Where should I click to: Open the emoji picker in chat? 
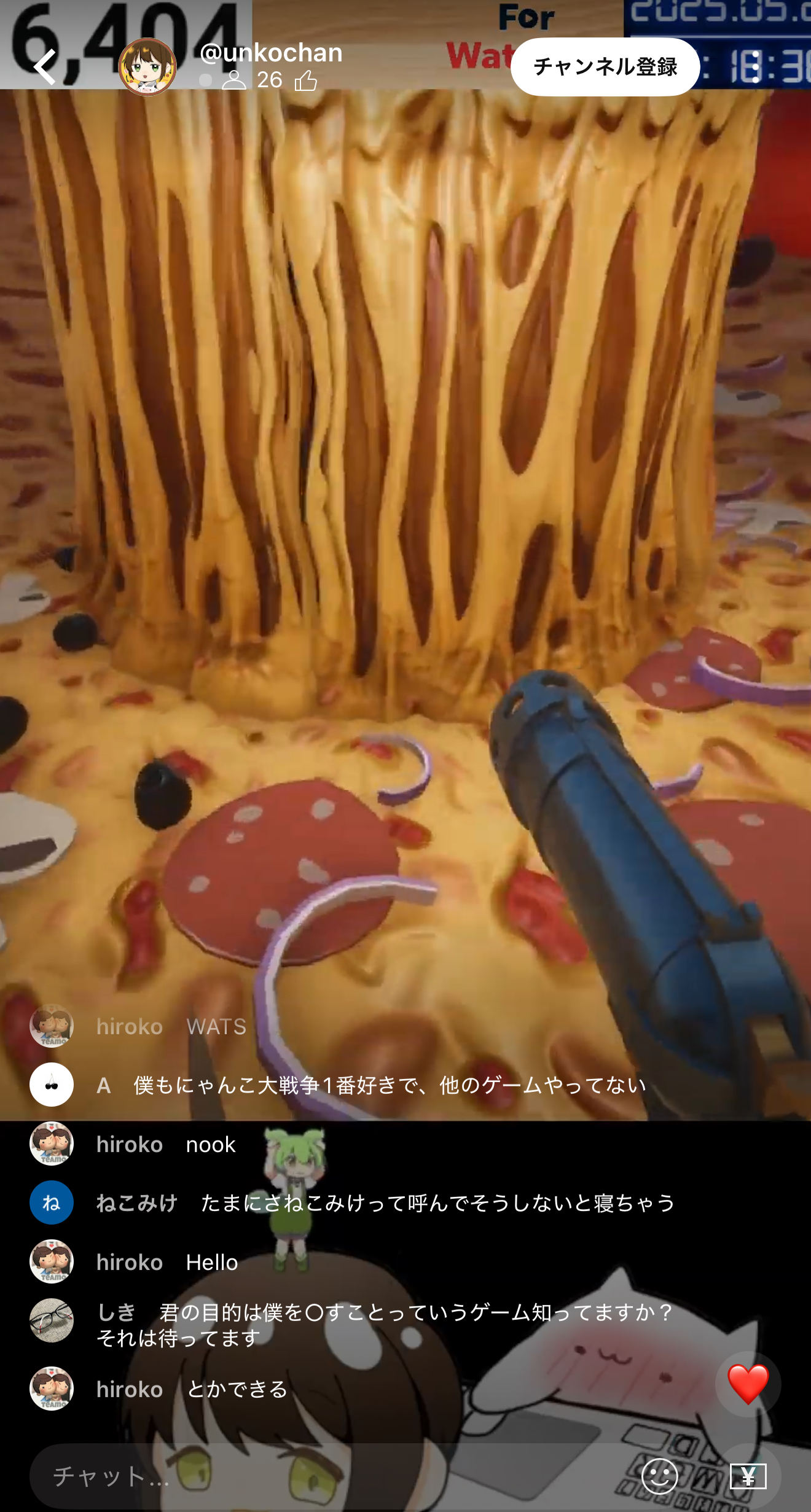click(660, 1476)
